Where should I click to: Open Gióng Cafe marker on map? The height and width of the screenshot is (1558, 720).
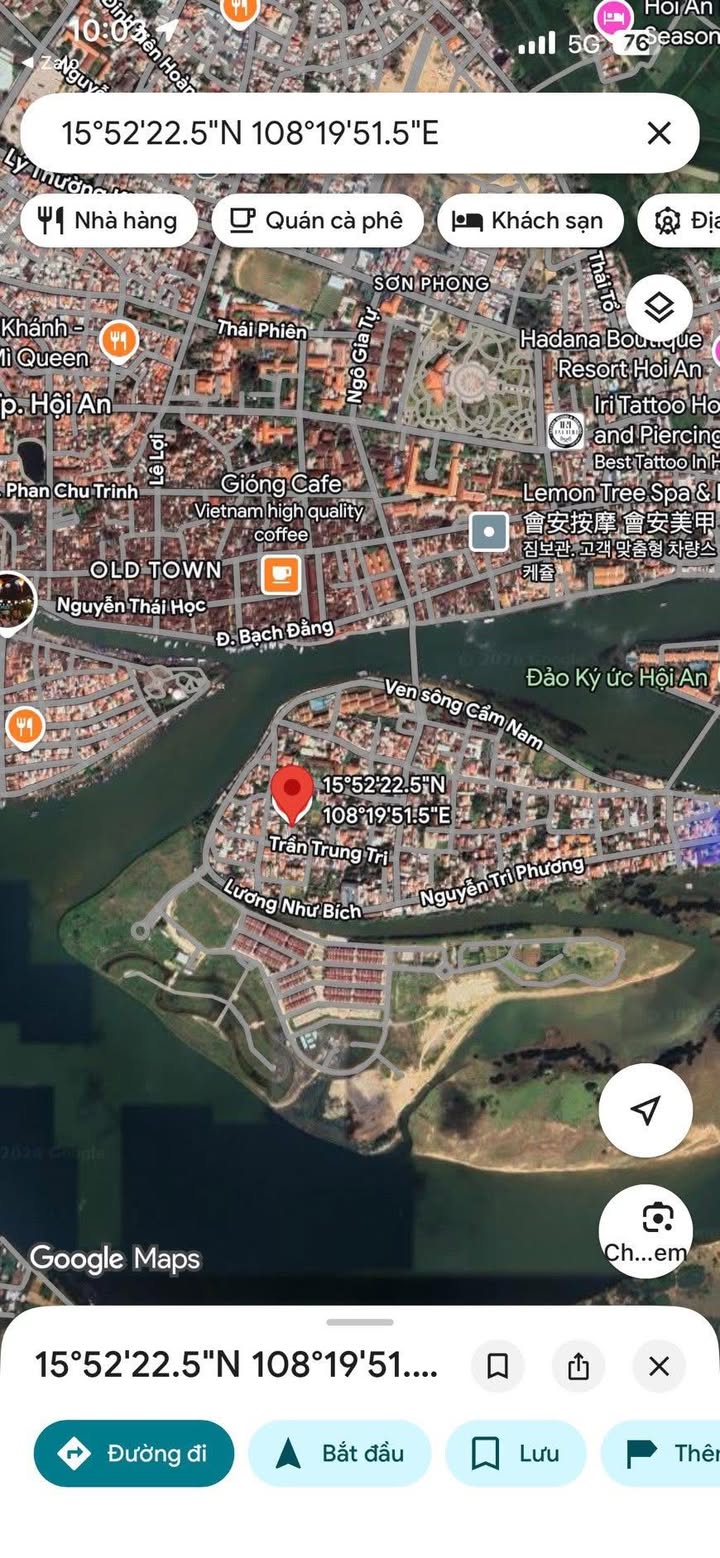tap(281, 575)
